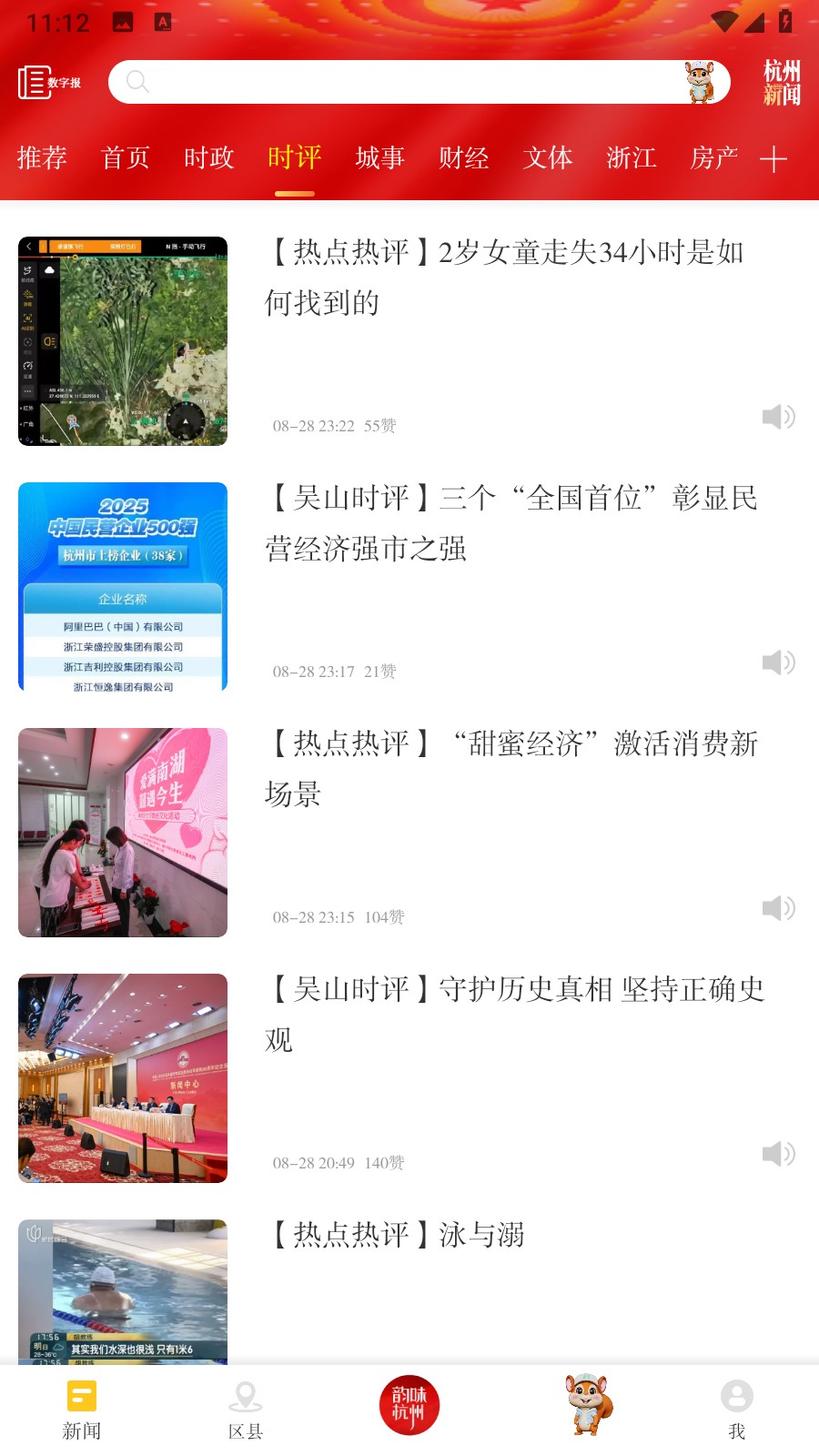Viewport: 819px width, 1456px height.
Task: Toggle the speaker icon on 甜蜜经济 article
Action: (778, 907)
